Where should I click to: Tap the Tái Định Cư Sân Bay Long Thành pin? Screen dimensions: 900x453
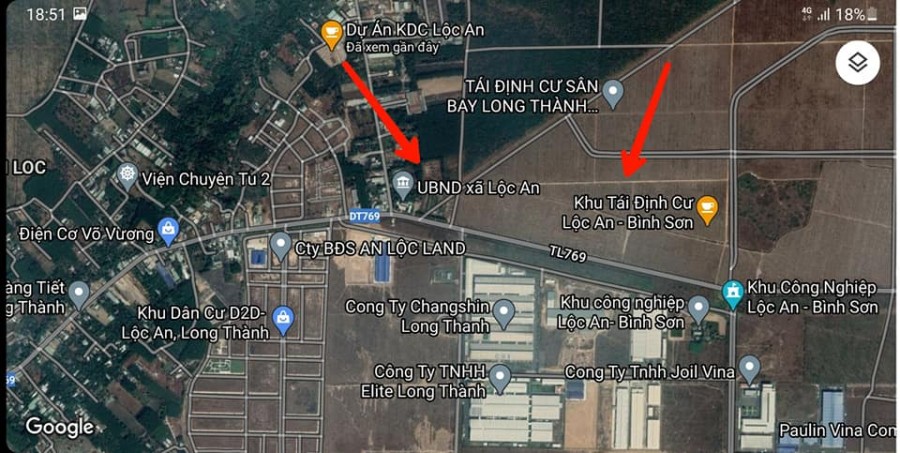pyautogui.click(x=613, y=93)
